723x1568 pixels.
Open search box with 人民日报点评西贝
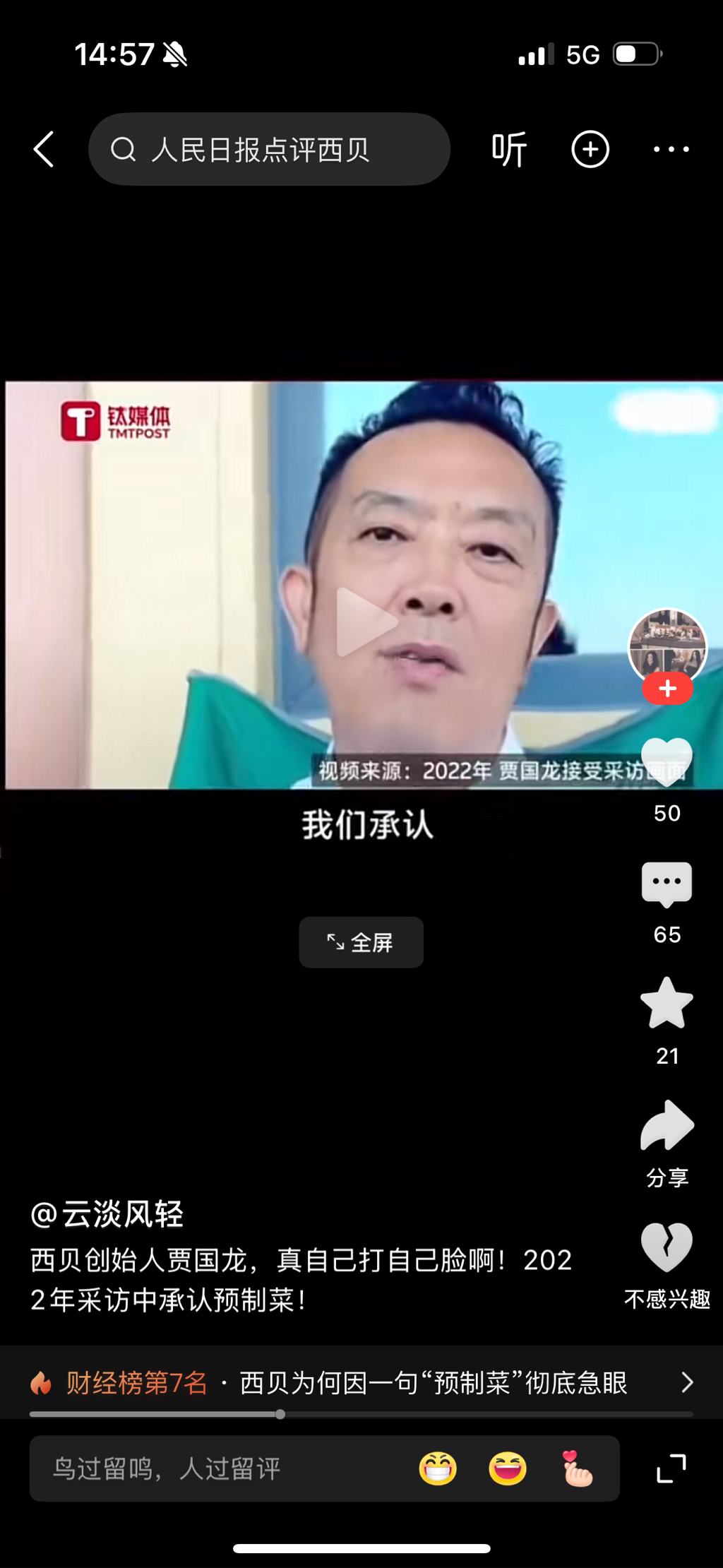[268, 149]
